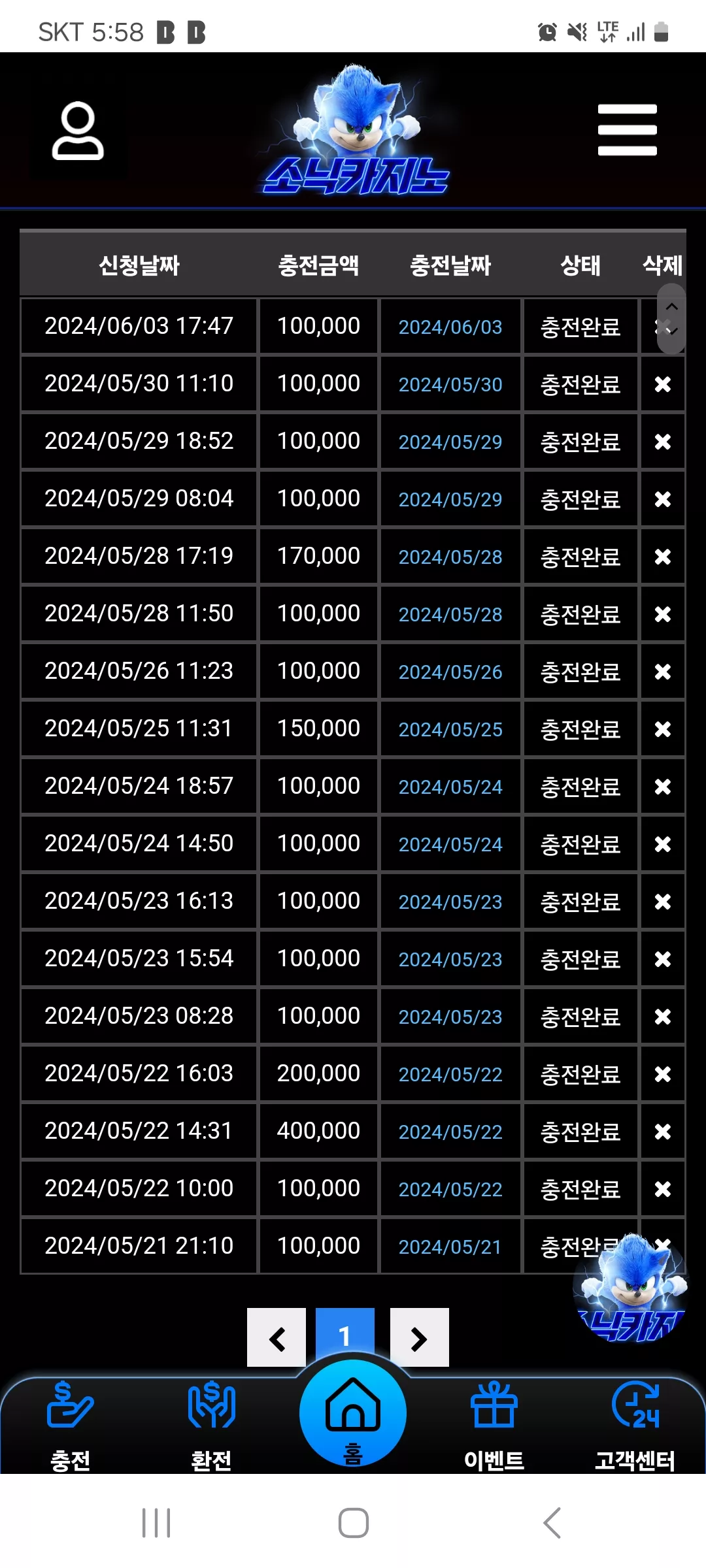The image size is (706, 1568).
Task: Open the hamburger menu
Action: (x=627, y=130)
